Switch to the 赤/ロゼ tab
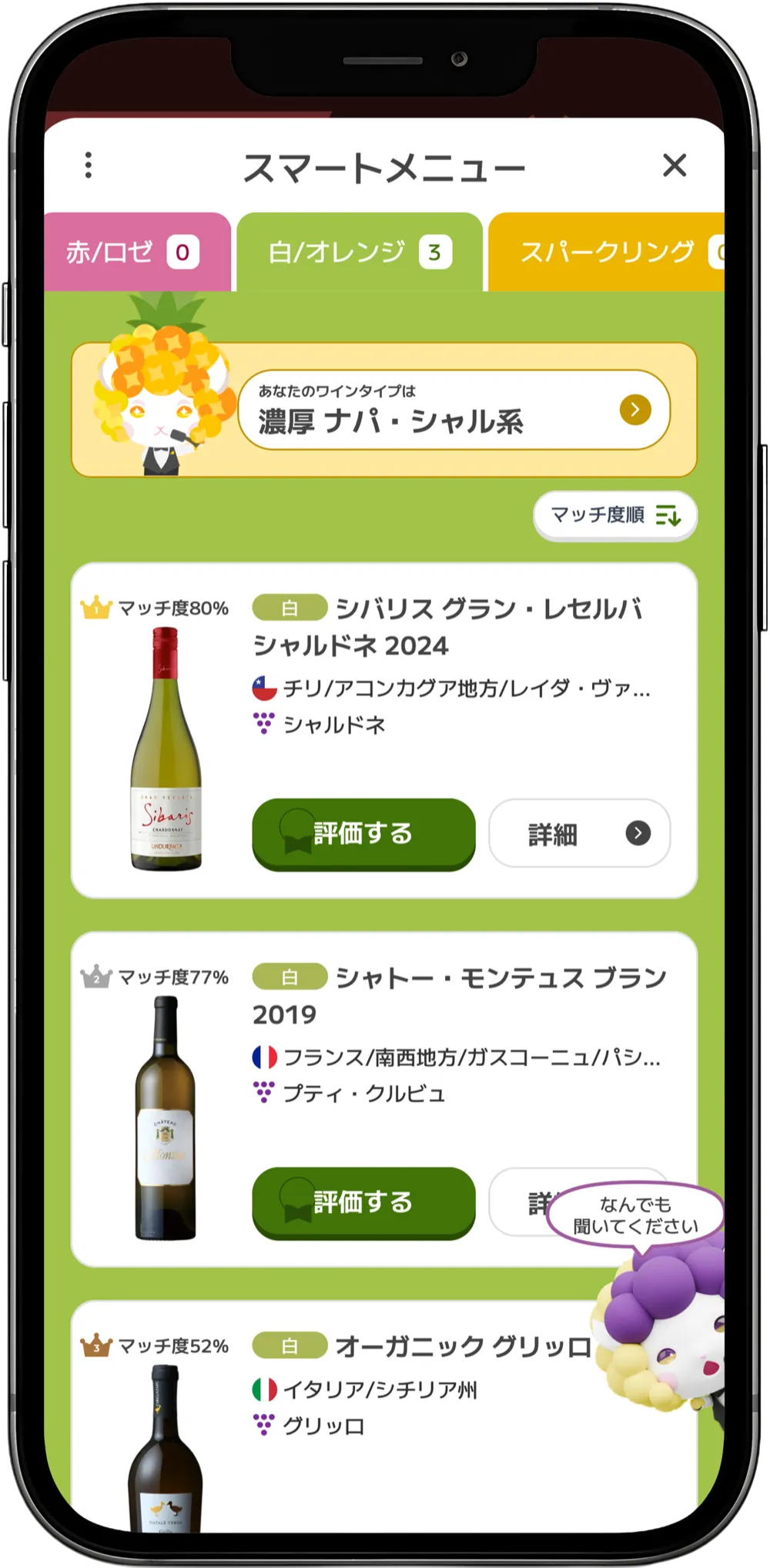This screenshot has height=1568, width=770. 136,252
